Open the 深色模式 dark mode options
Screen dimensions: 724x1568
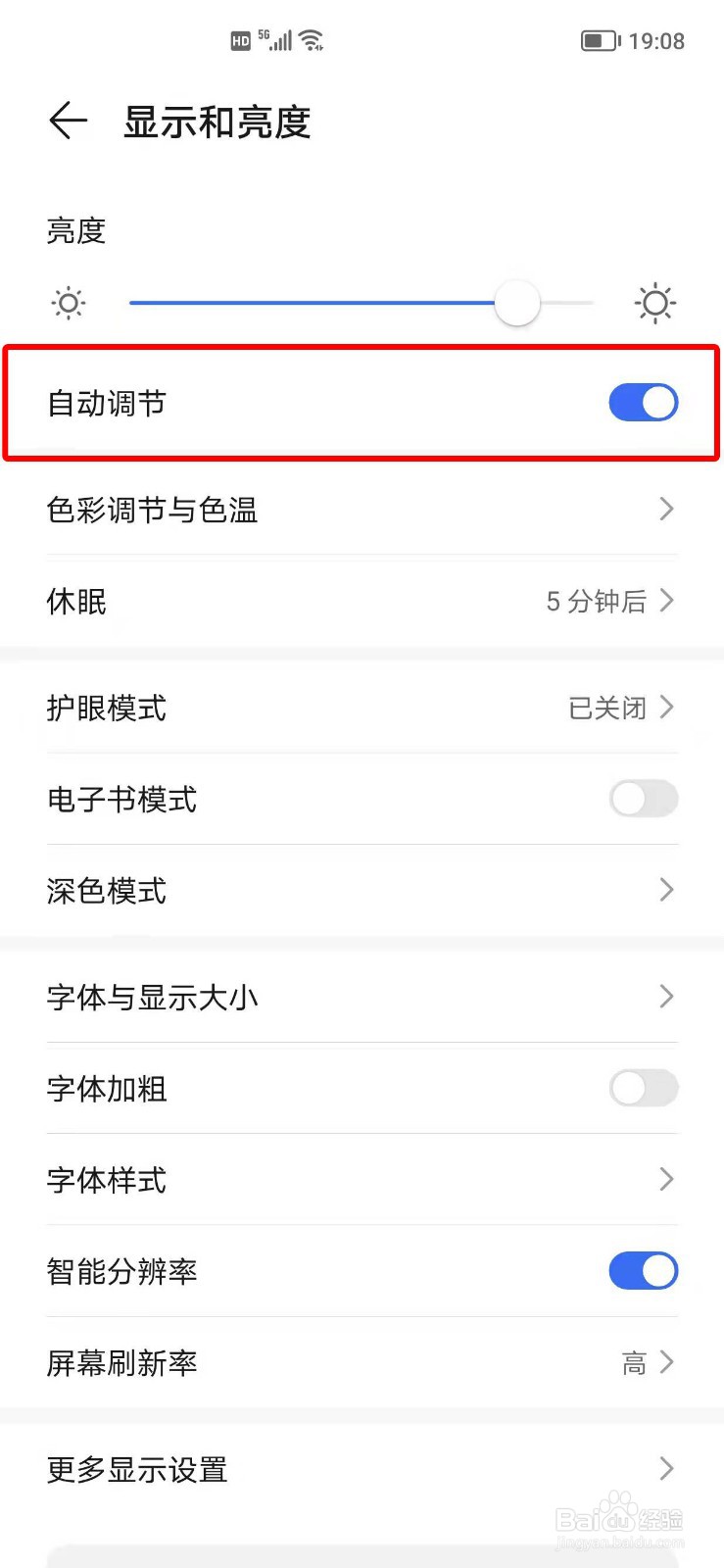point(362,890)
